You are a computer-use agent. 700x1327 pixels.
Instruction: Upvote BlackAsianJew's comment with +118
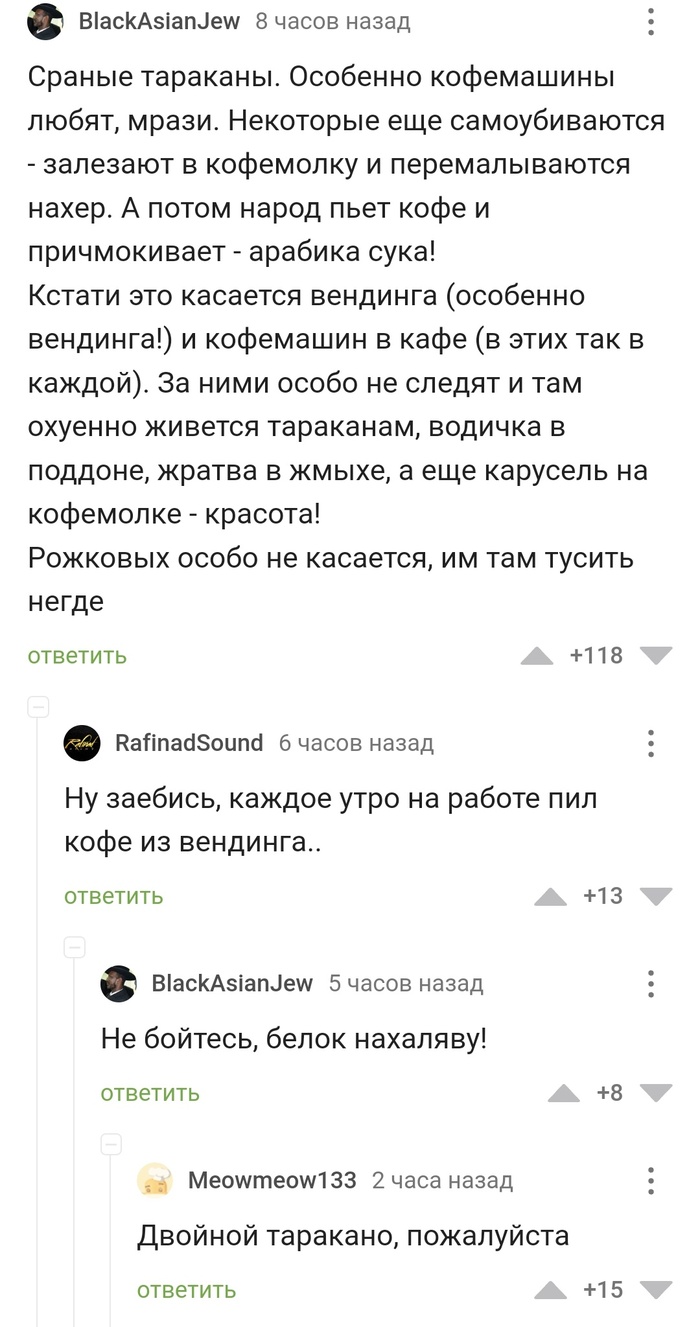537,656
